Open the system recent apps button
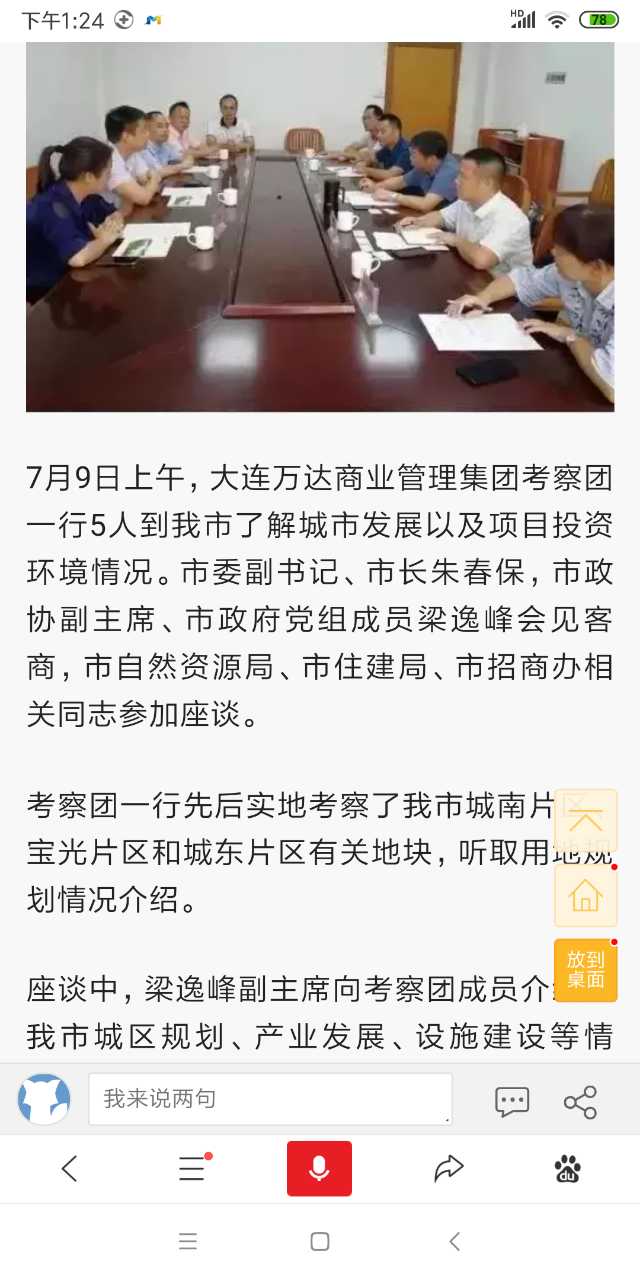 pyautogui.click(x=188, y=1242)
